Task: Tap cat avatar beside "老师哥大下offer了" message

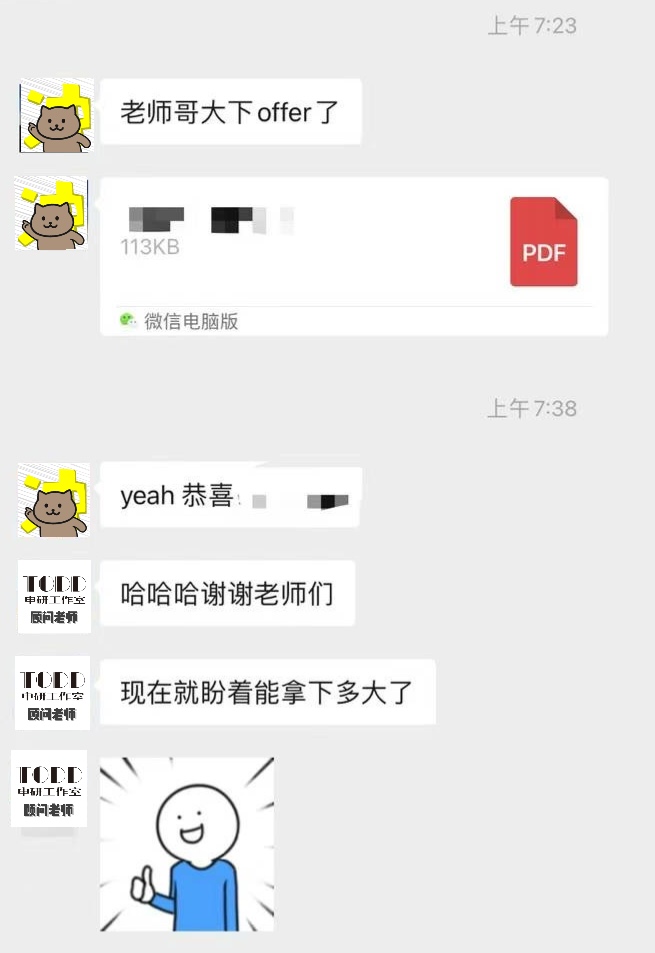Action: click(x=56, y=115)
